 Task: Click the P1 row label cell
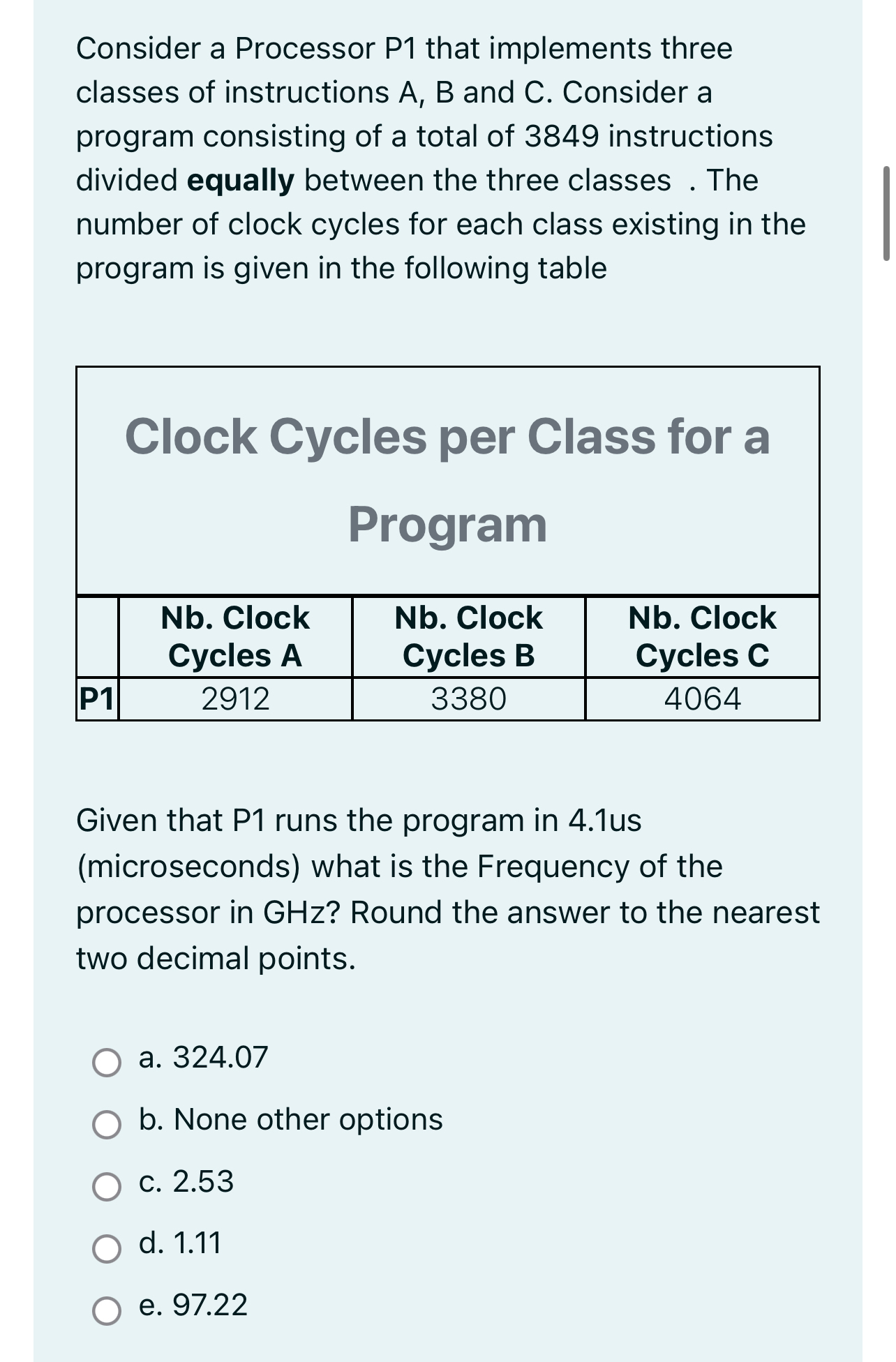click(97, 697)
